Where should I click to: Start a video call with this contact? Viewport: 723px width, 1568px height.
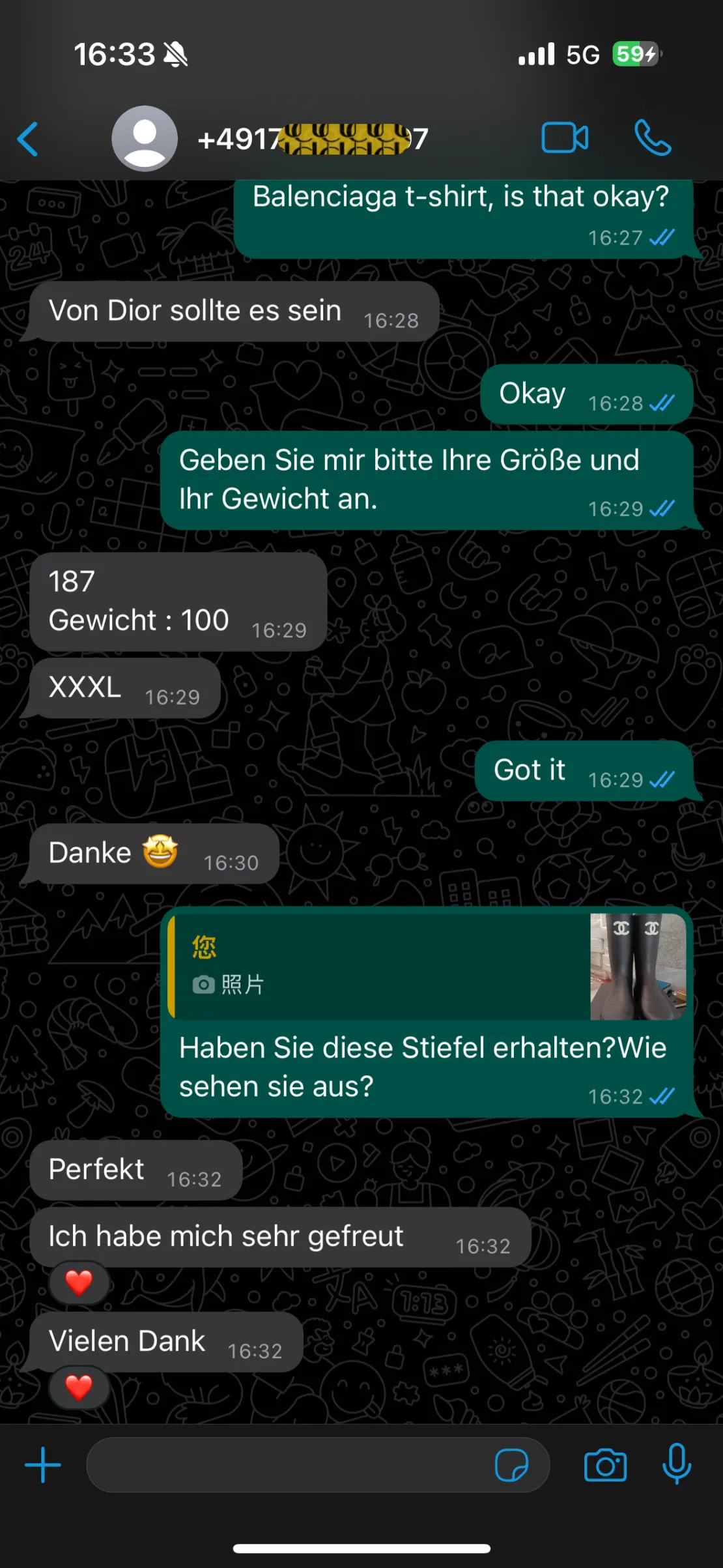[x=565, y=138]
